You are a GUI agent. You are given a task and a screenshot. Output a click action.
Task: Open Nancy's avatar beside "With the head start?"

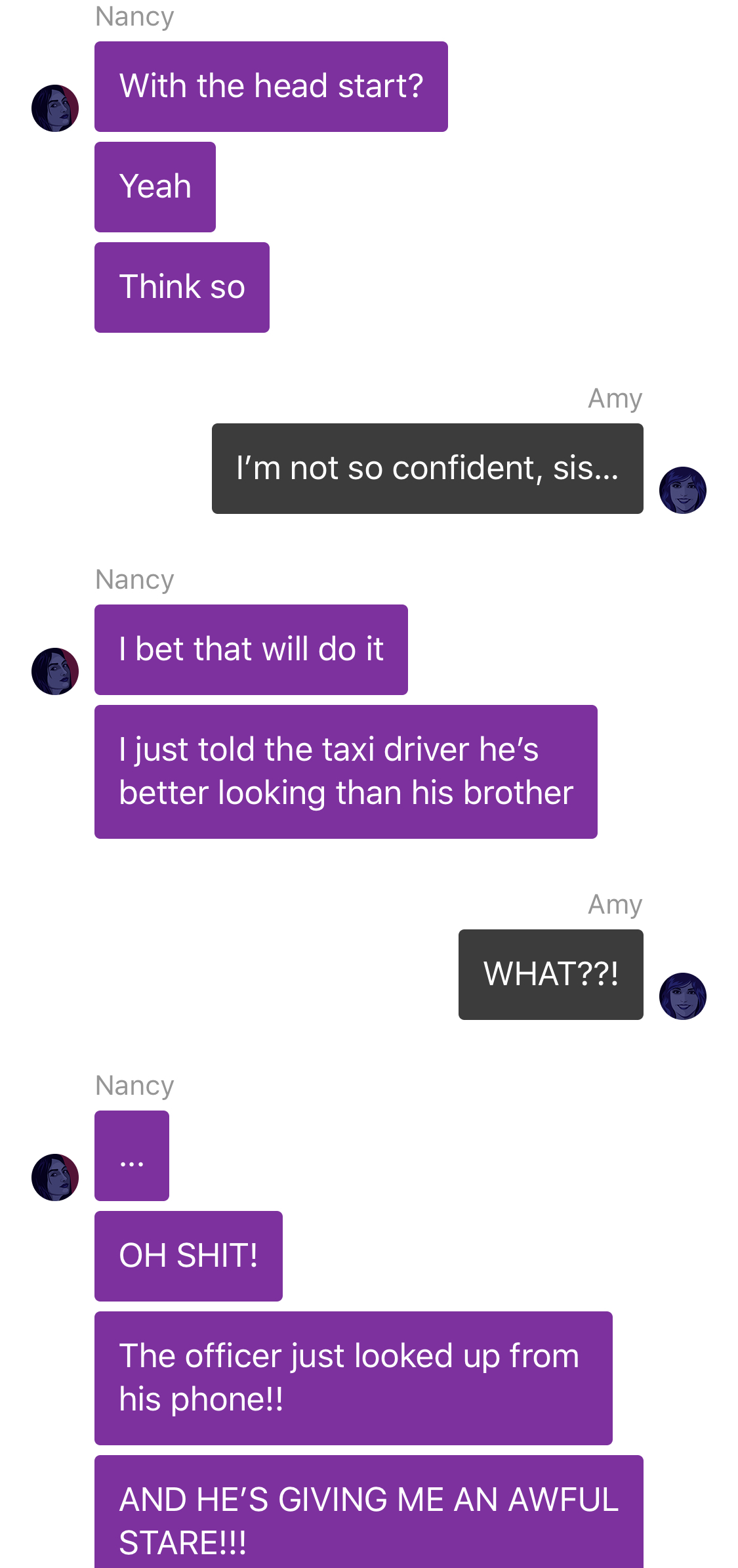coord(55,108)
